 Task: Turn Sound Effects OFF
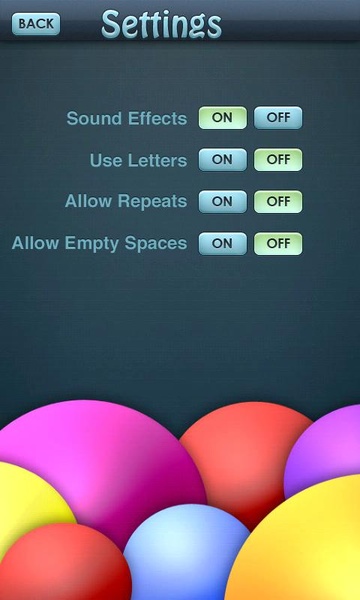click(278, 117)
